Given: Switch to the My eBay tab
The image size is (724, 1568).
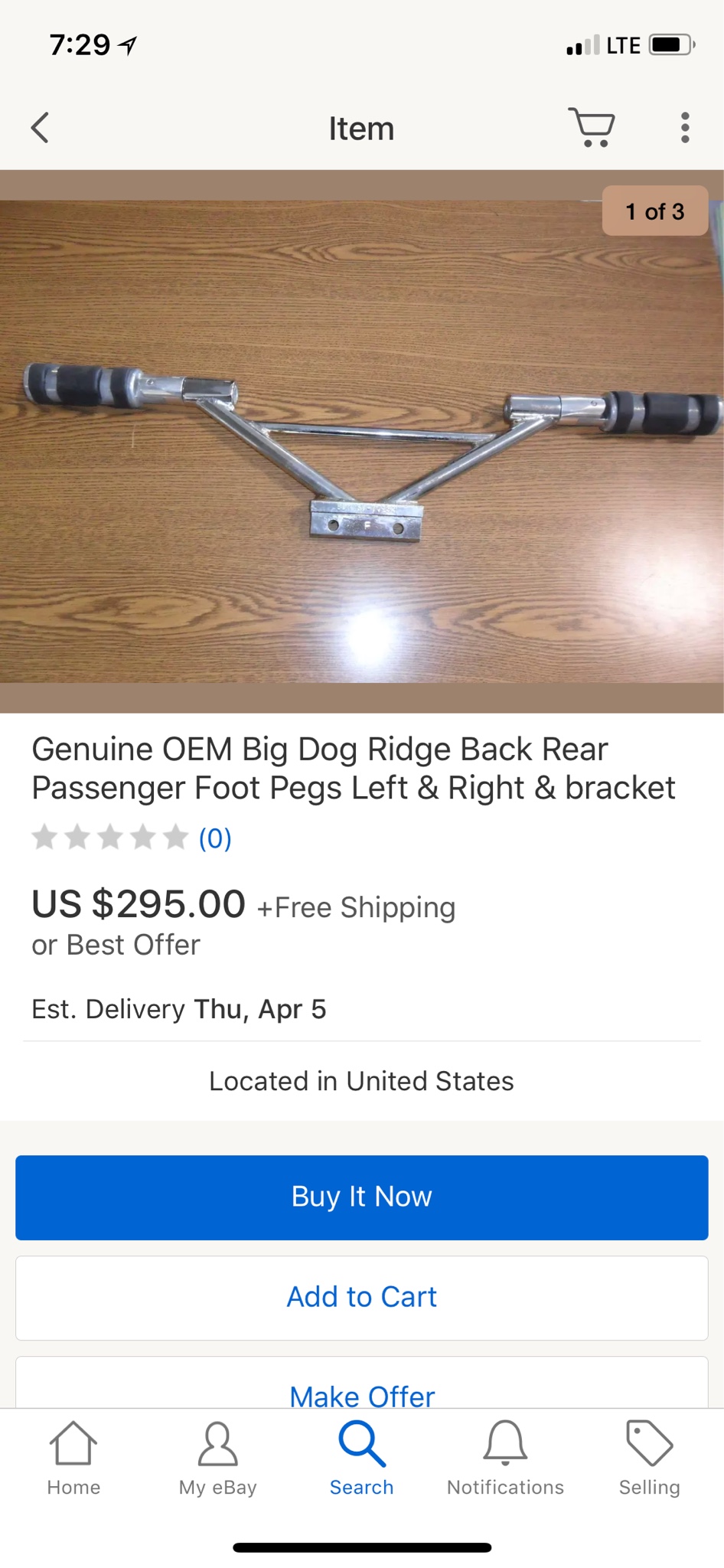Looking at the screenshot, I should pyautogui.click(x=217, y=1459).
